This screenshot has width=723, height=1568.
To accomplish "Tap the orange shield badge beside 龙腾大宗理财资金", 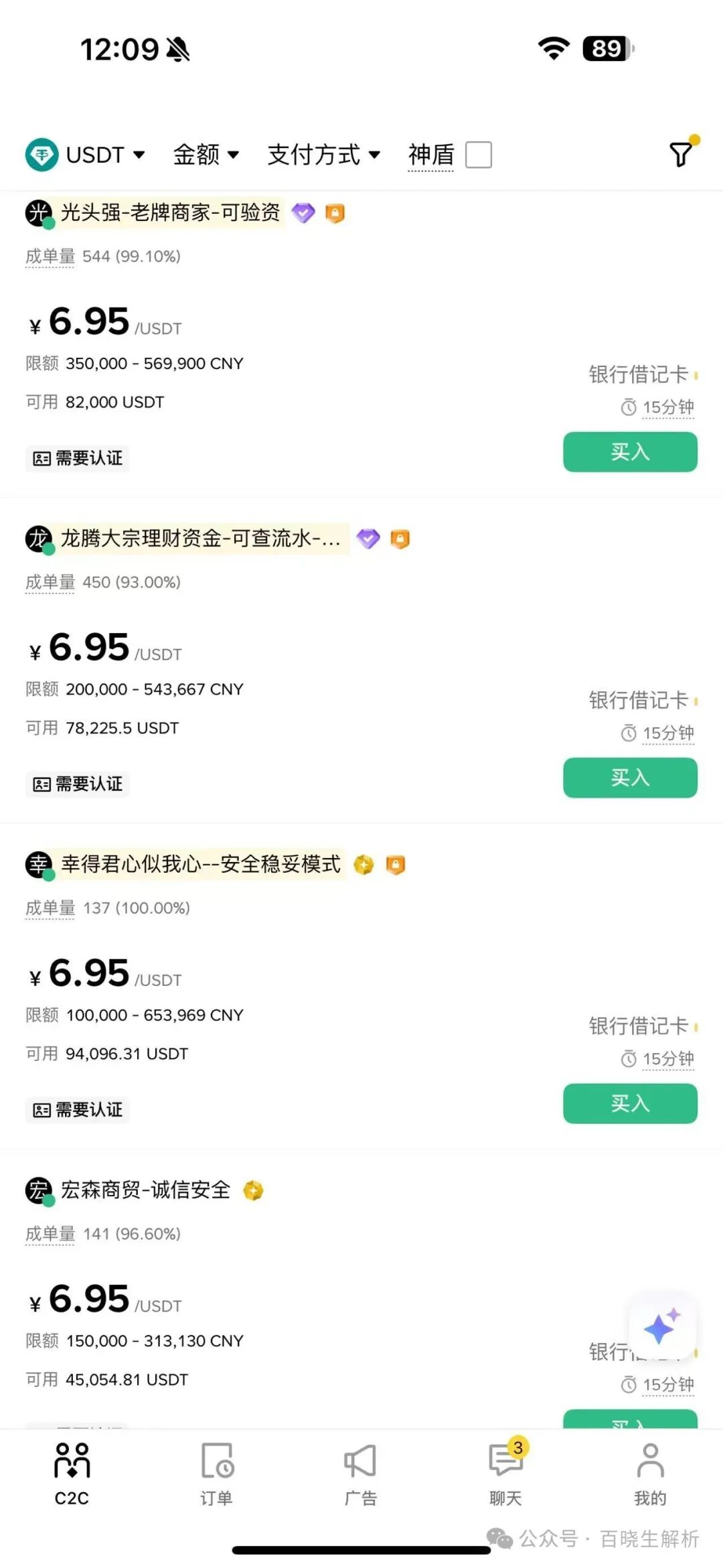I will [x=400, y=539].
